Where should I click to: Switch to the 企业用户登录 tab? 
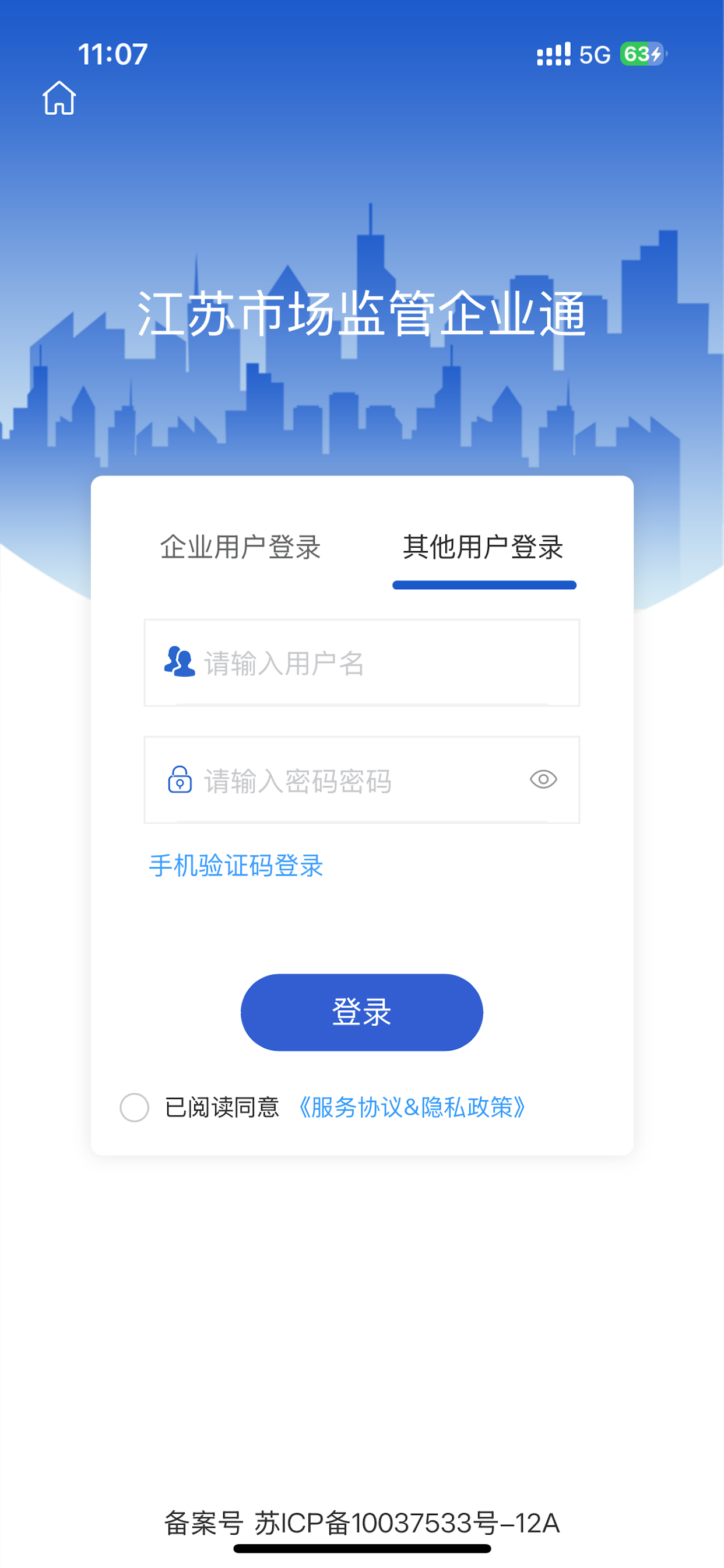pos(241,547)
